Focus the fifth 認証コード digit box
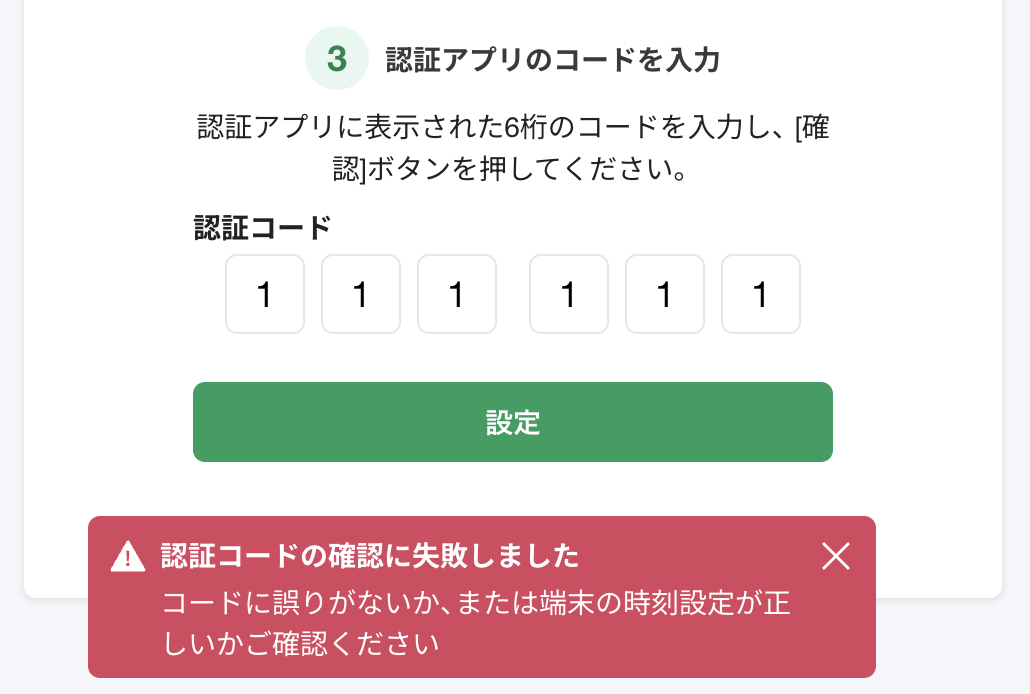This screenshot has width=1030, height=694. (665, 294)
